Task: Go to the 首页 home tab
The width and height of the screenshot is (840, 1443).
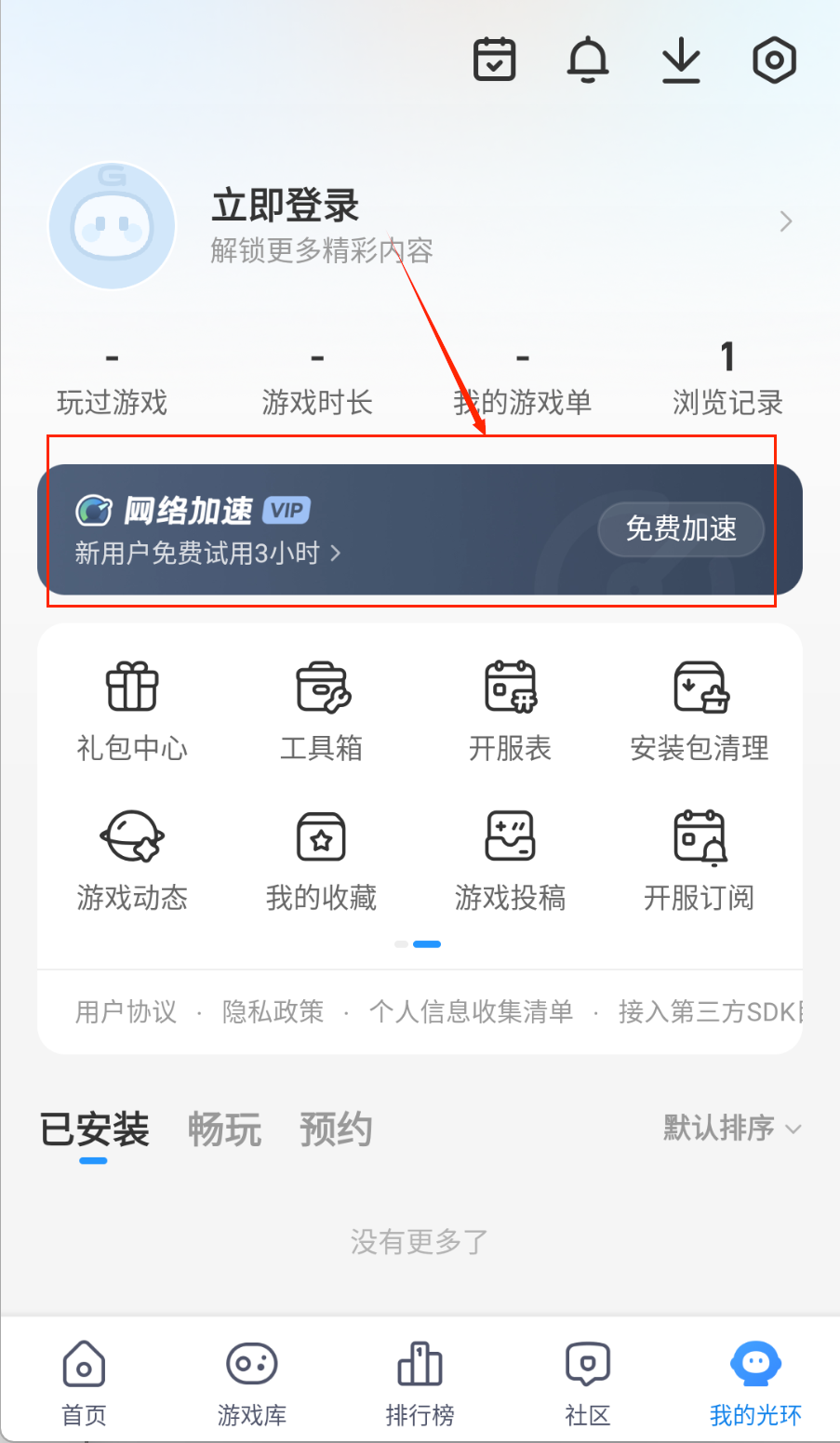Action: pos(84,1383)
